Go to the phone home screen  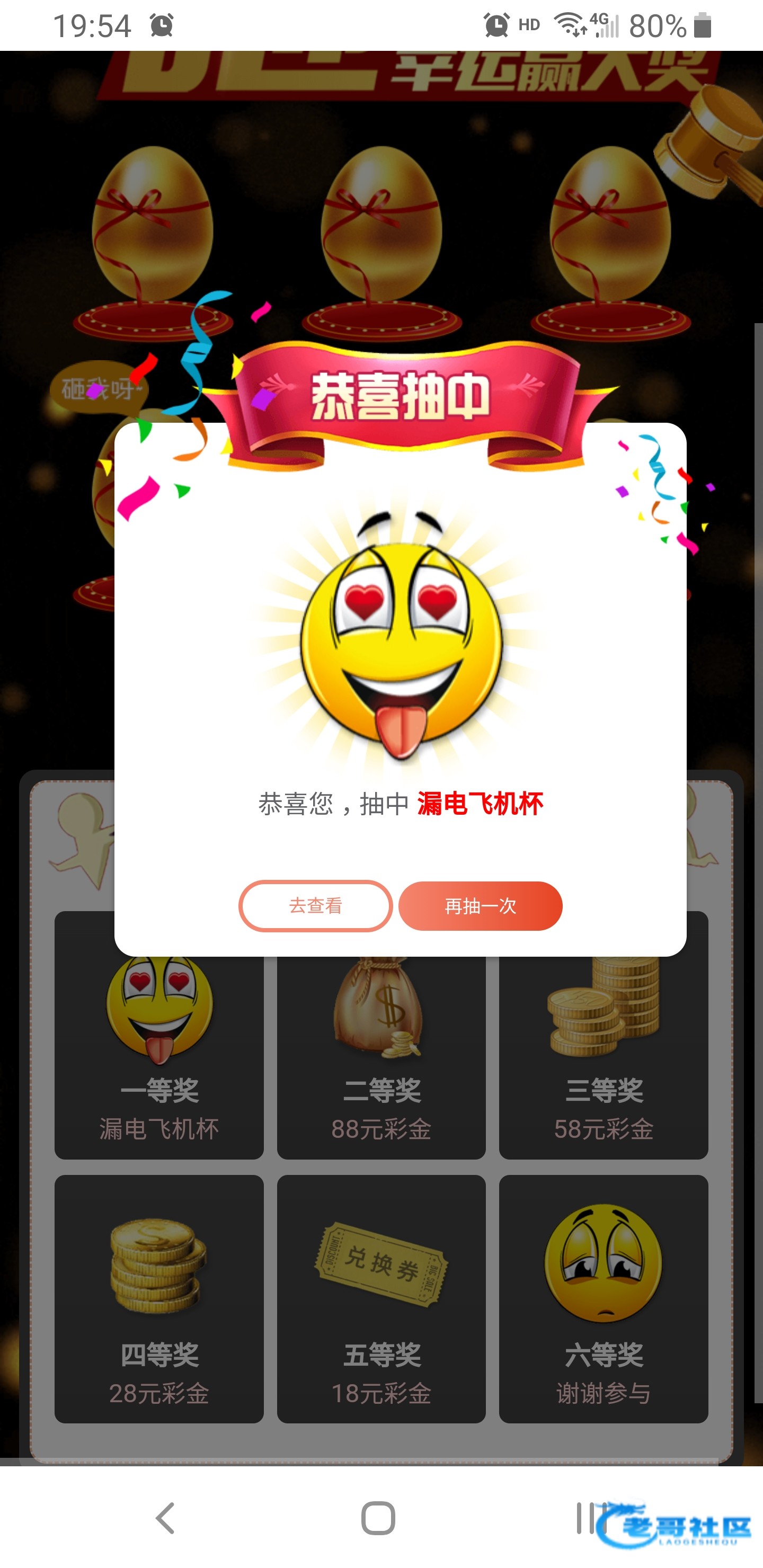pos(378,1518)
